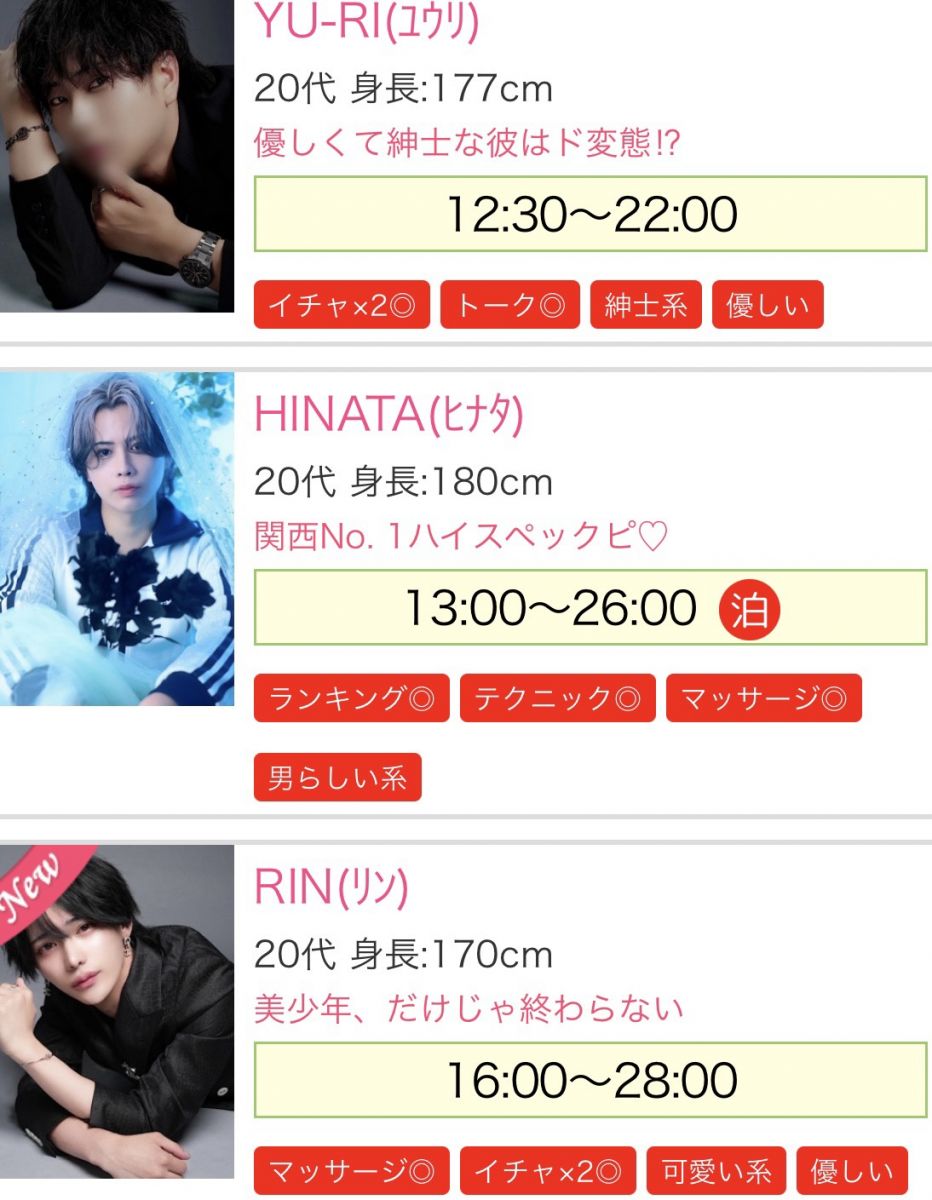This screenshot has width=932, height=1200.
Task: Open the YU-RI(ユウリ) name link
Action: [366, 22]
